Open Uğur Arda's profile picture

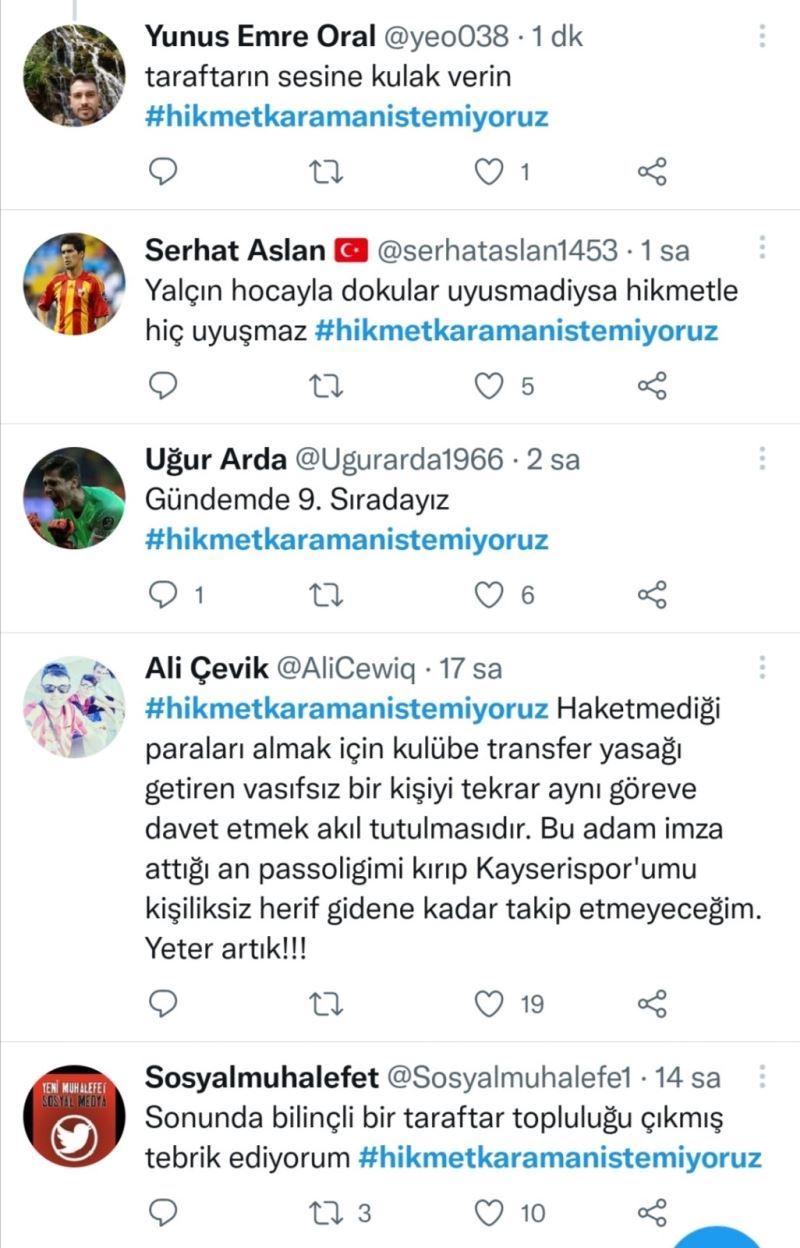click(x=74, y=497)
